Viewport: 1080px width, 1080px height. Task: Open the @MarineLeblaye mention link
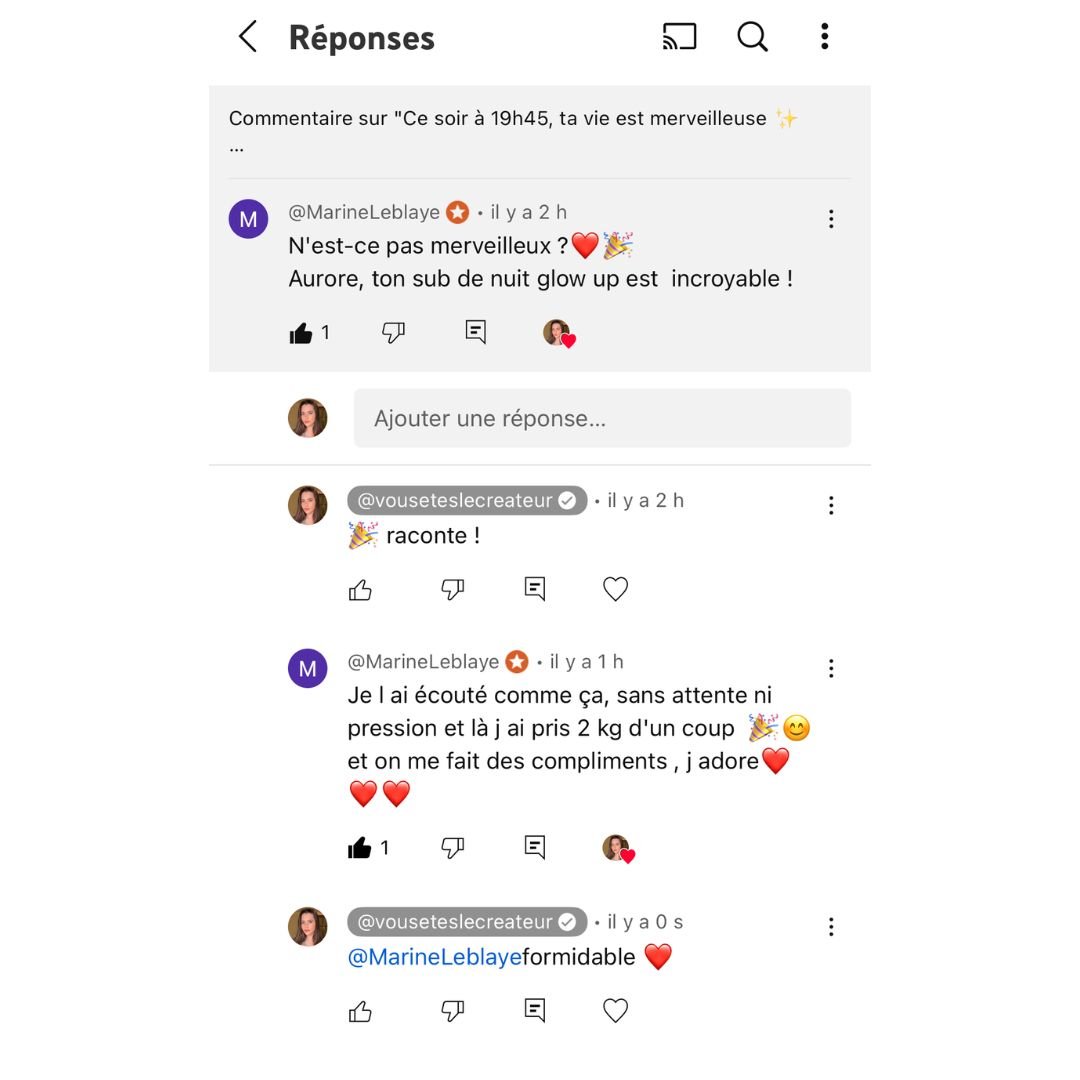coord(434,957)
